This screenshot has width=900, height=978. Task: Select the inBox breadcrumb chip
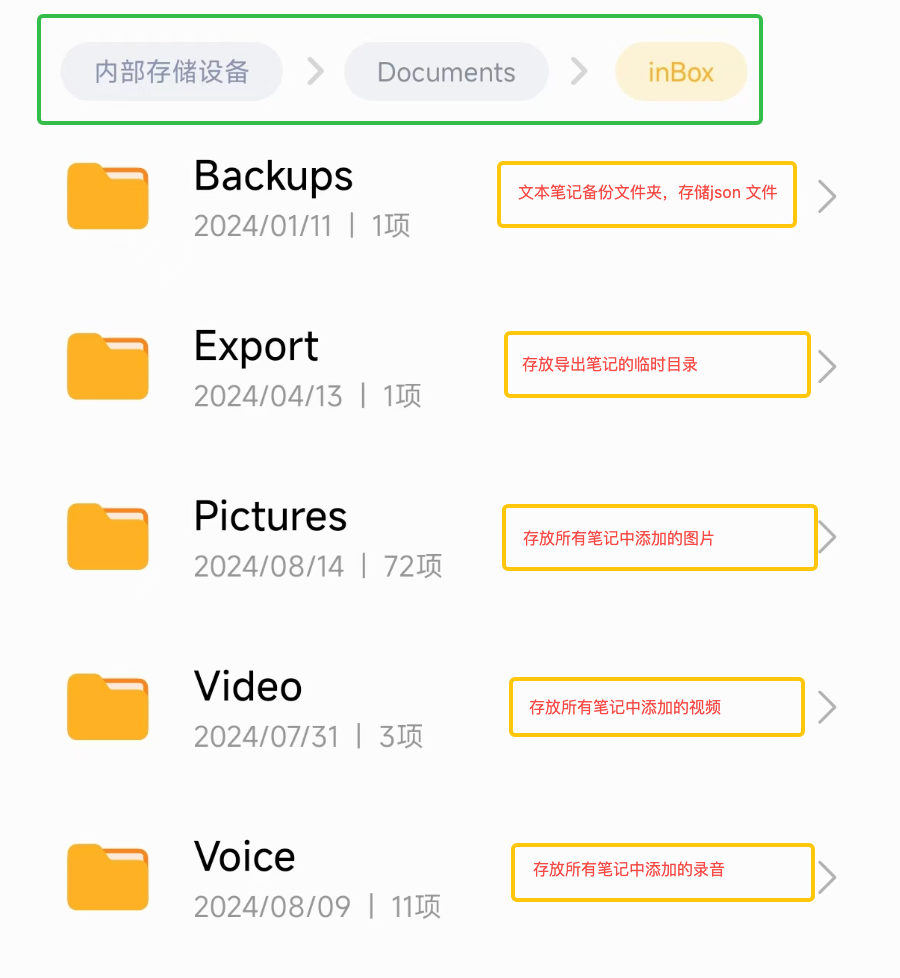point(681,72)
